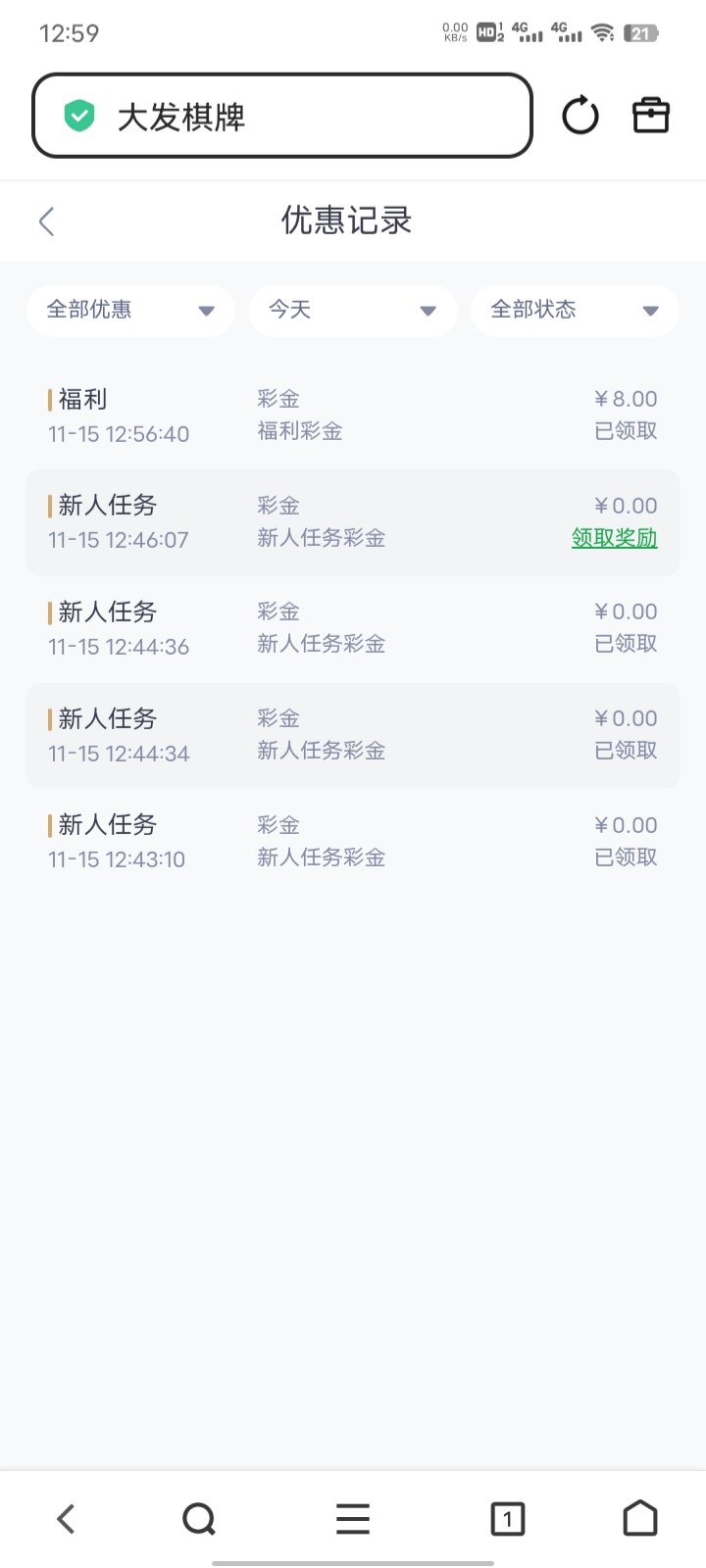706x1568 pixels.
Task: Go to the browser home page
Action: [640, 1519]
